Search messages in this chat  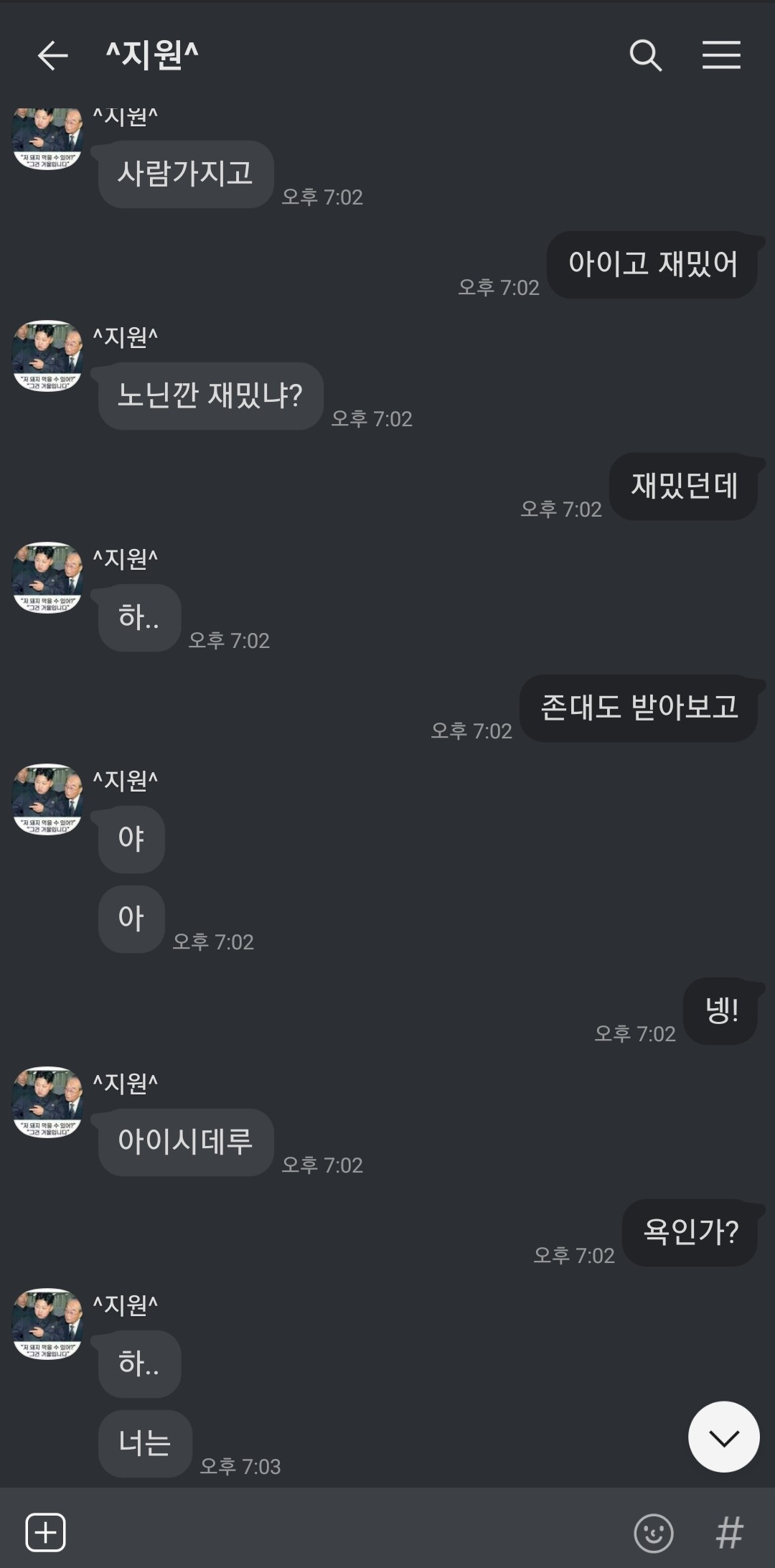[645, 55]
